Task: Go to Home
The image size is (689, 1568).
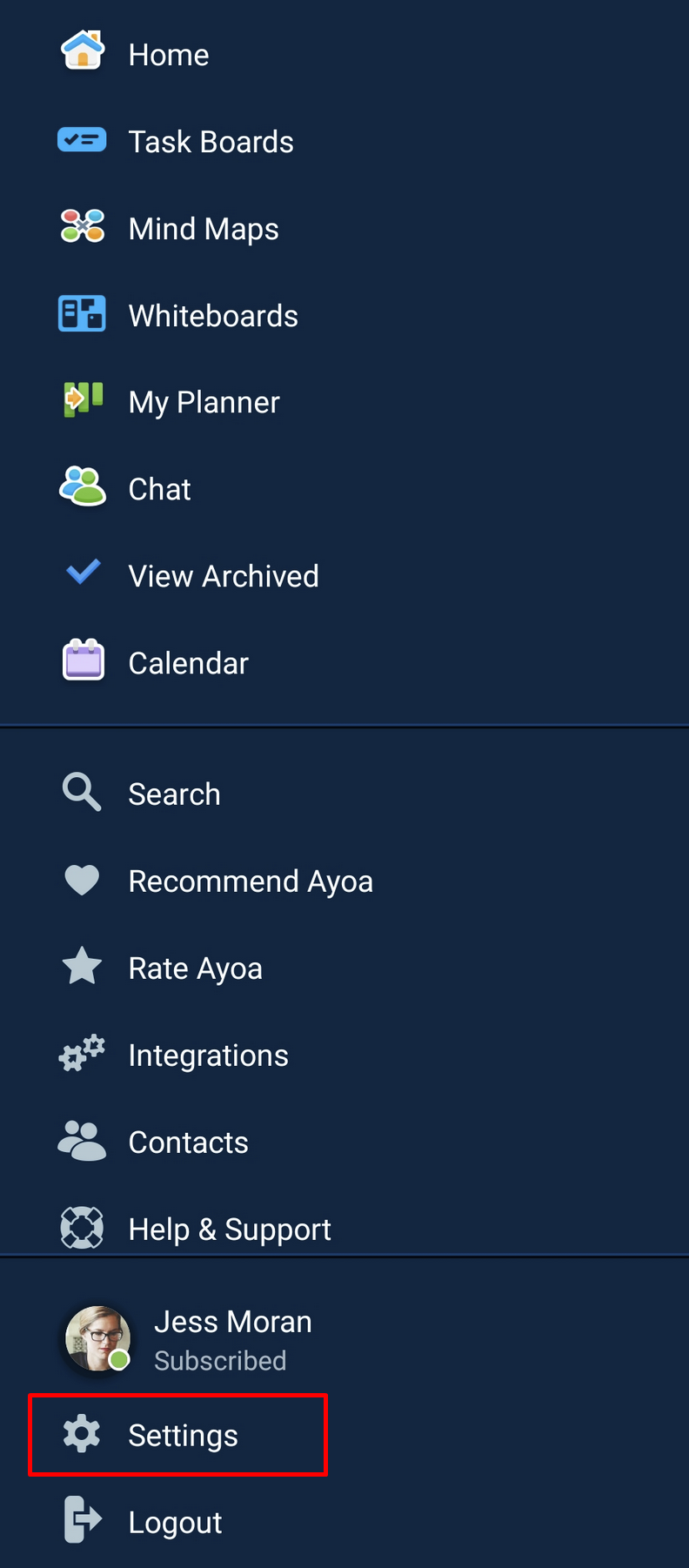Action: (168, 55)
